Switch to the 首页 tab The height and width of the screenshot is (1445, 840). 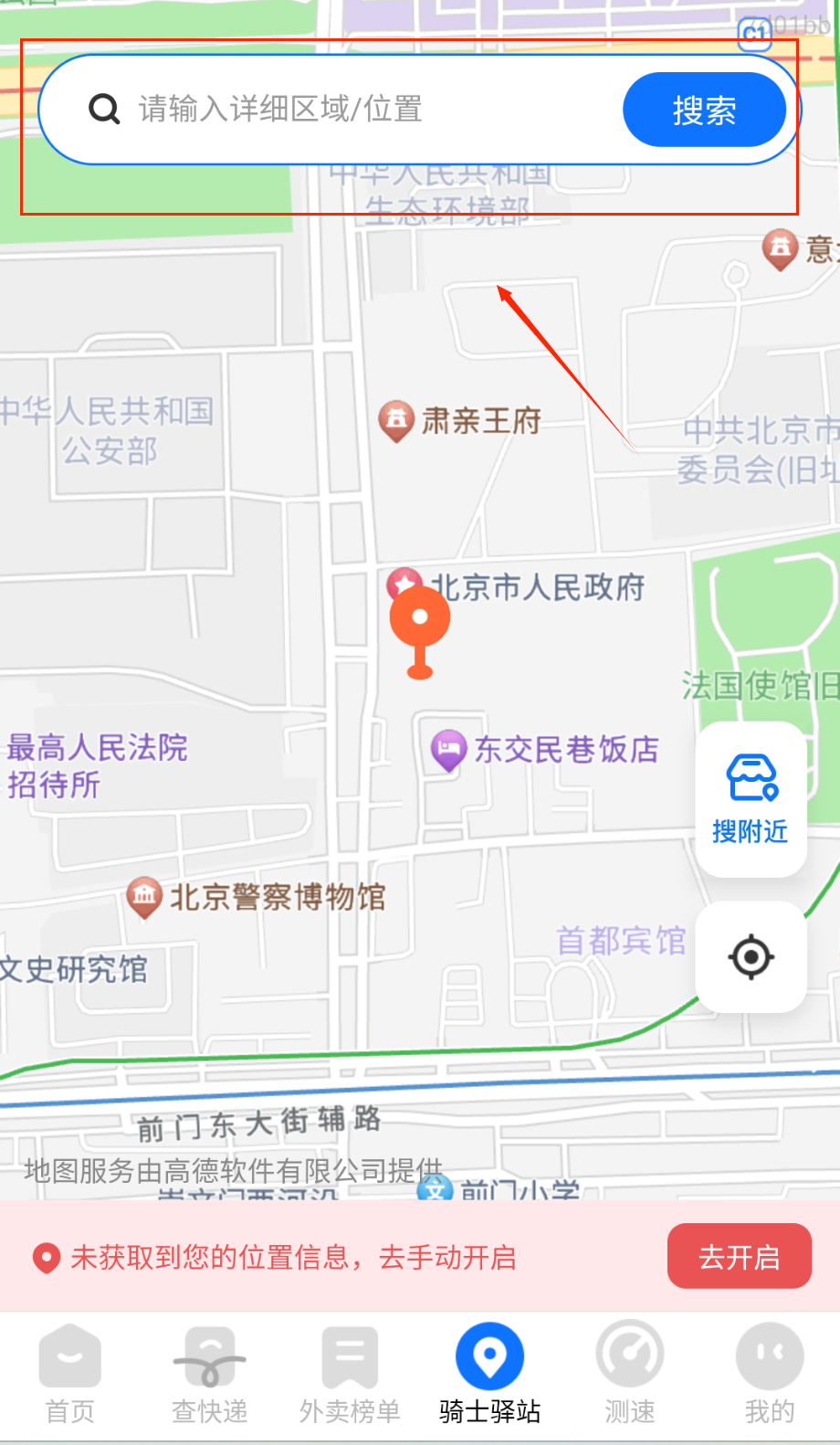70,1375
